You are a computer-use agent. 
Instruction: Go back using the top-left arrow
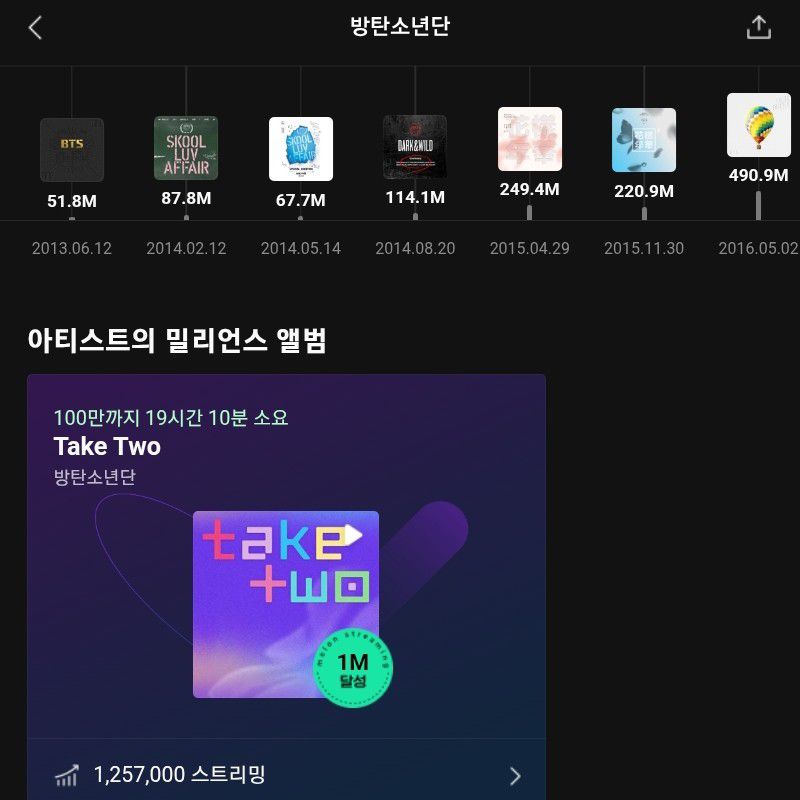click(x=36, y=28)
